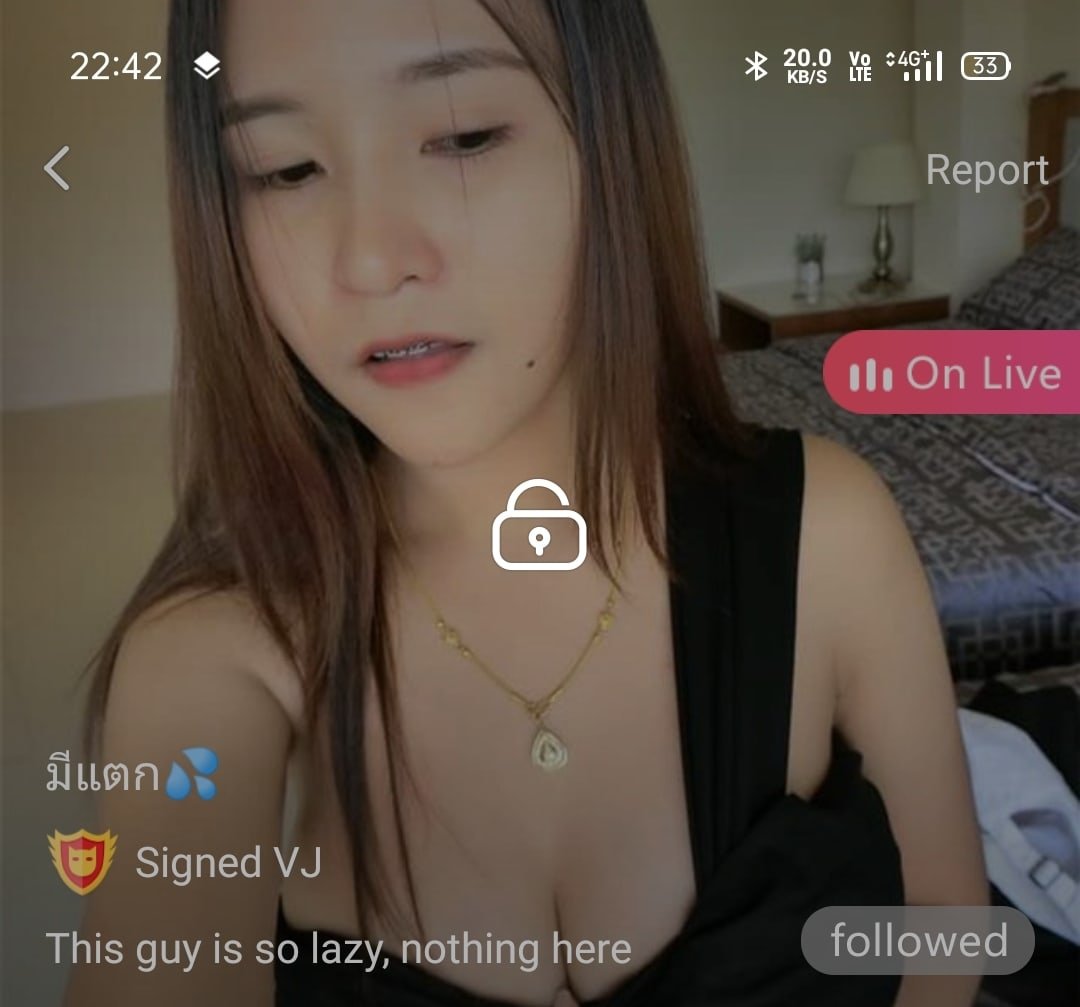1080x1007 pixels.
Task: Tap the followed button to unfollow
Action: (917, 941)
